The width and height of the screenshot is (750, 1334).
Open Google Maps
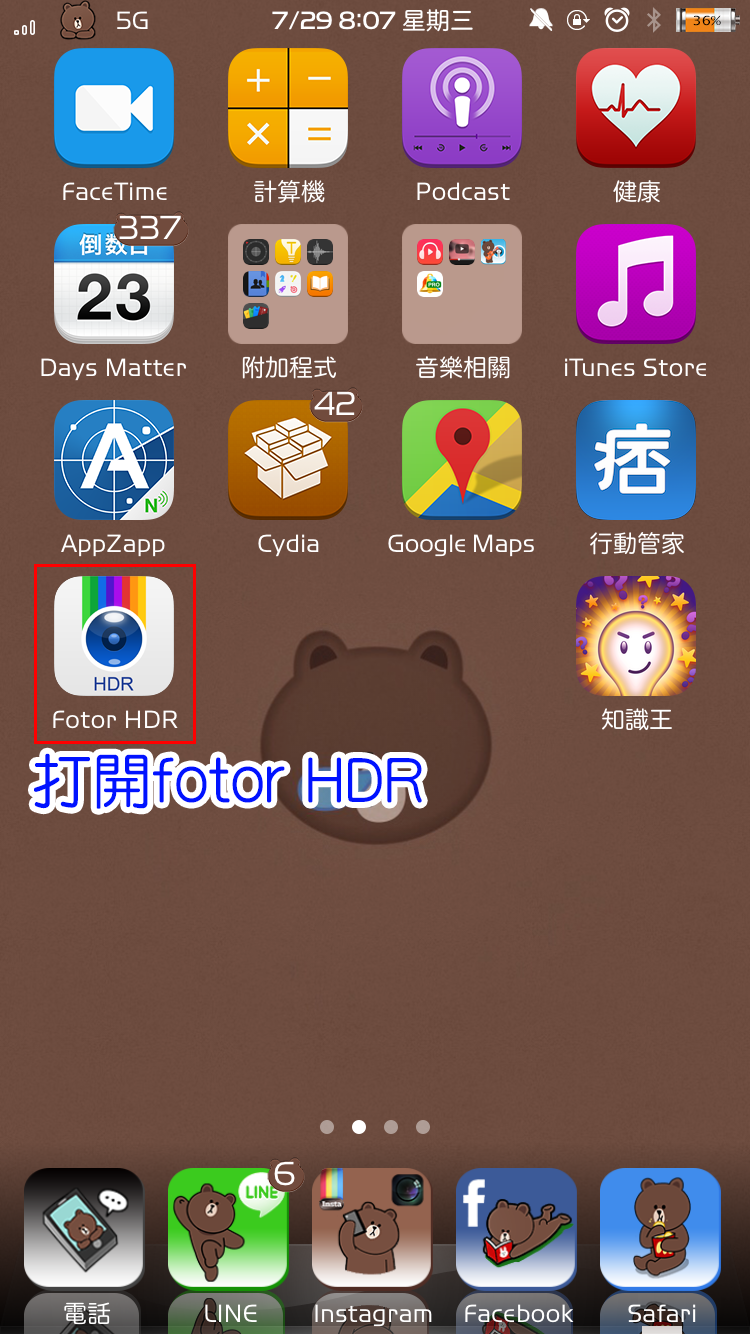(462, 460)
